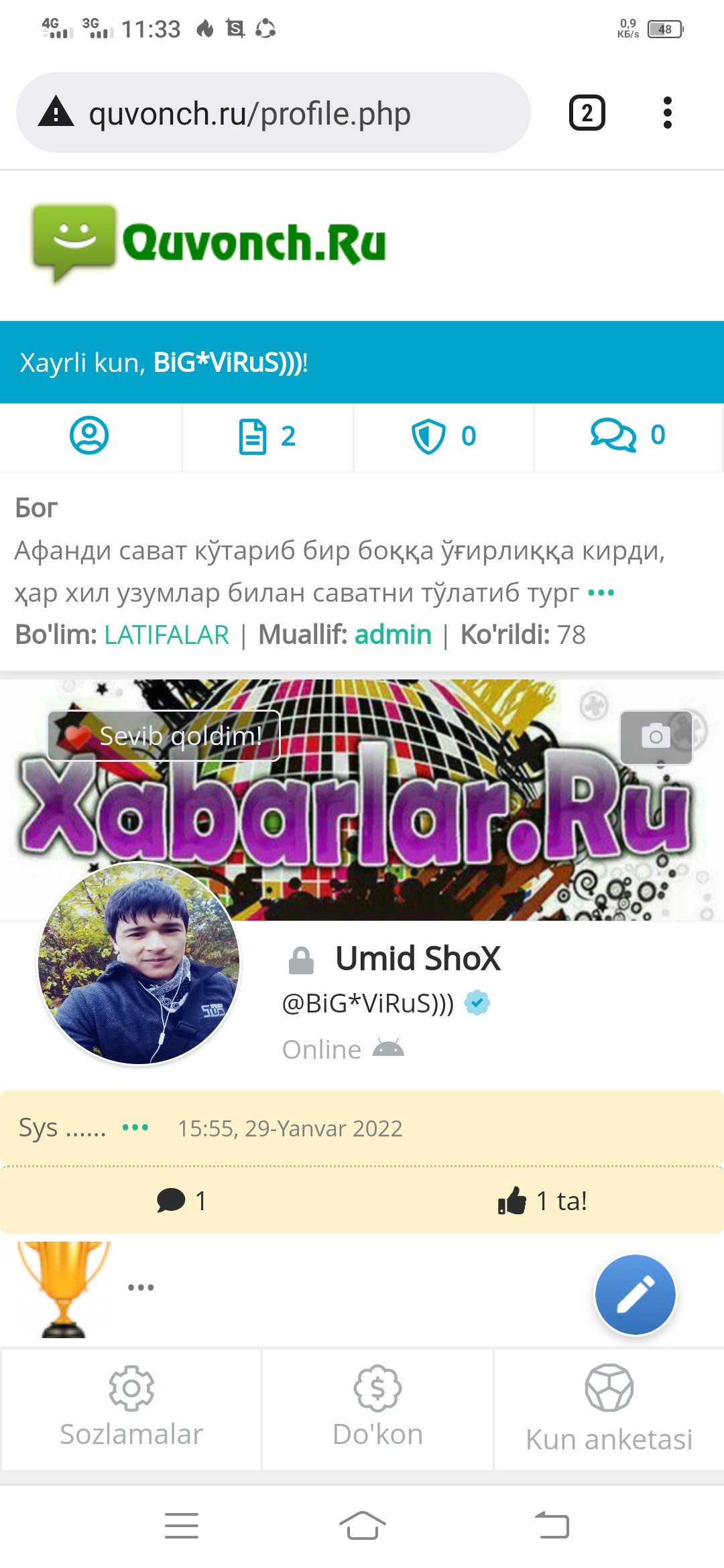Expand the Sys status post
724x1568 pixels.
135,1128
